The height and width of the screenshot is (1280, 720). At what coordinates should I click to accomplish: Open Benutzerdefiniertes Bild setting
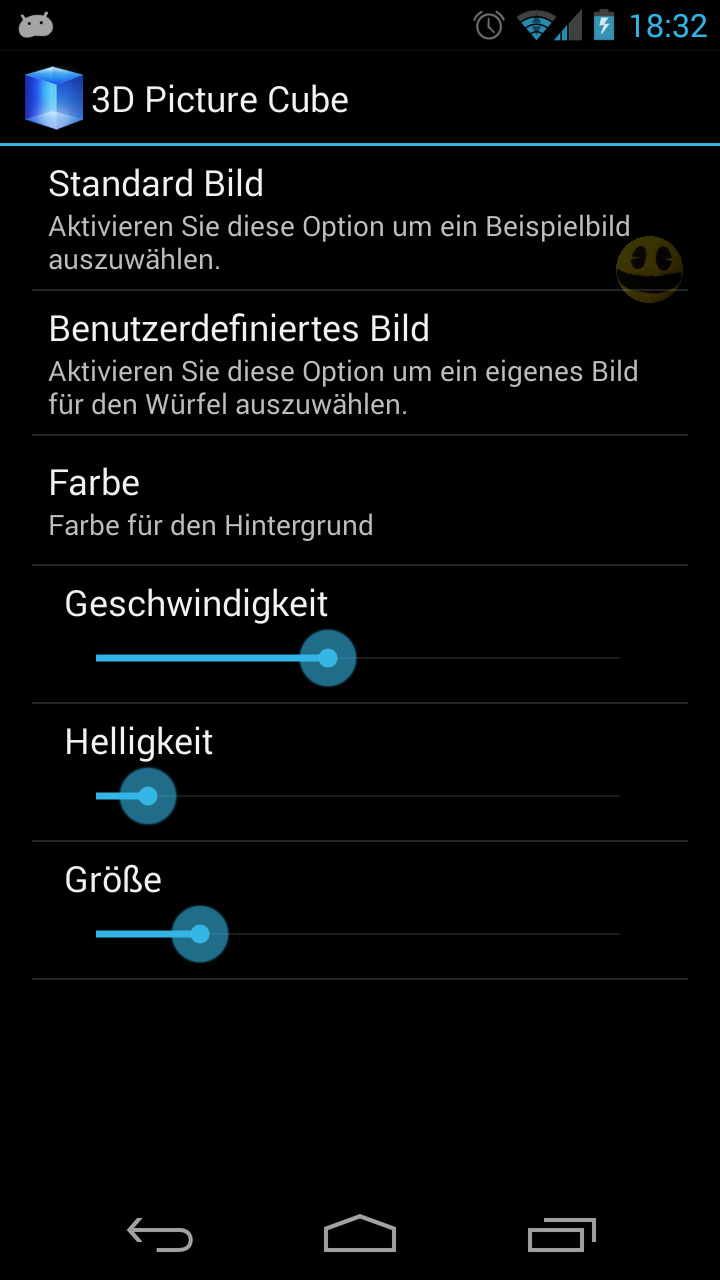340,363
